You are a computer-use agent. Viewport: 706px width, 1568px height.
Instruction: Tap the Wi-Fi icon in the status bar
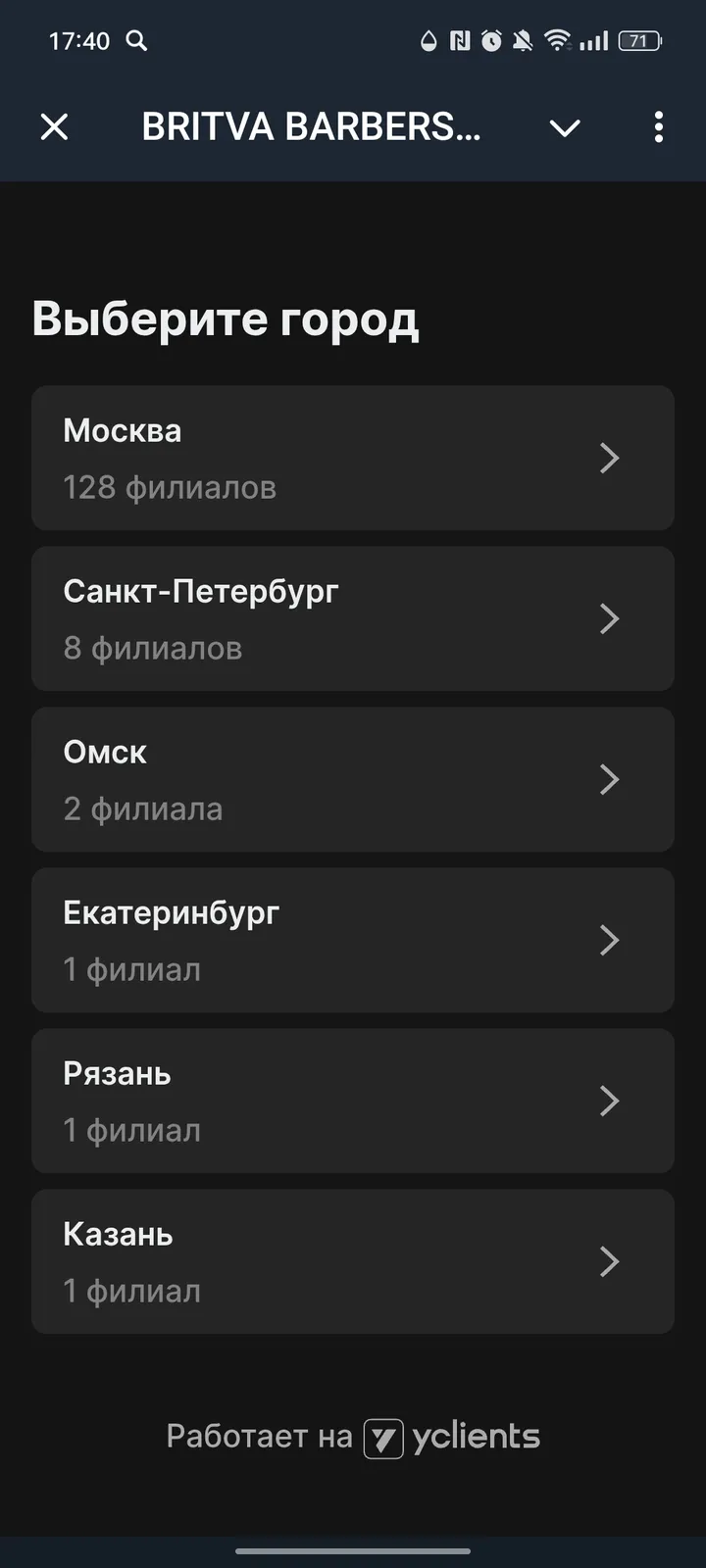coord(560,41)
